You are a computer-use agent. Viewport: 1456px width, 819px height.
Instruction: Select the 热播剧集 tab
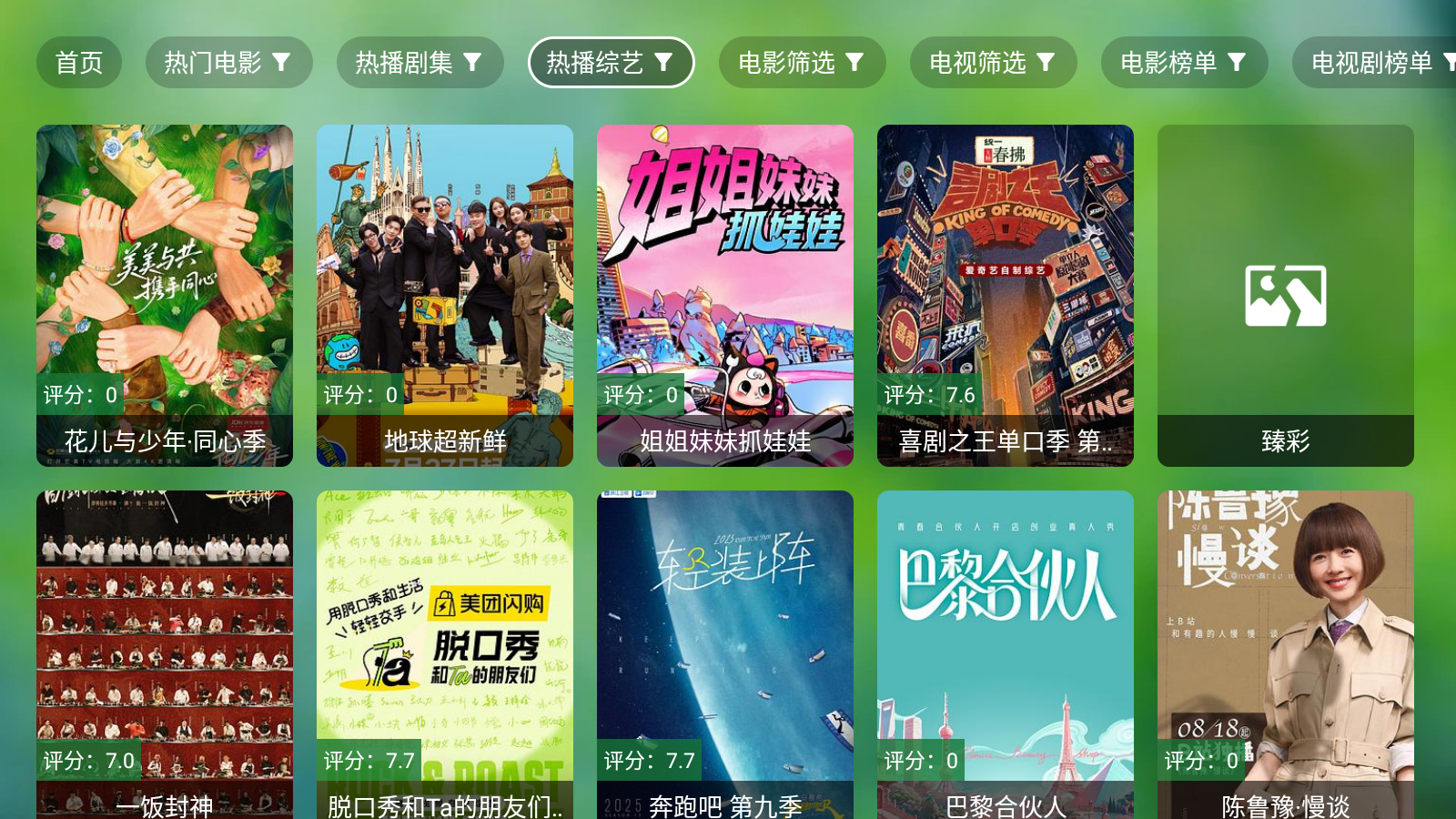pyautogui.click(x=420, y=63)
